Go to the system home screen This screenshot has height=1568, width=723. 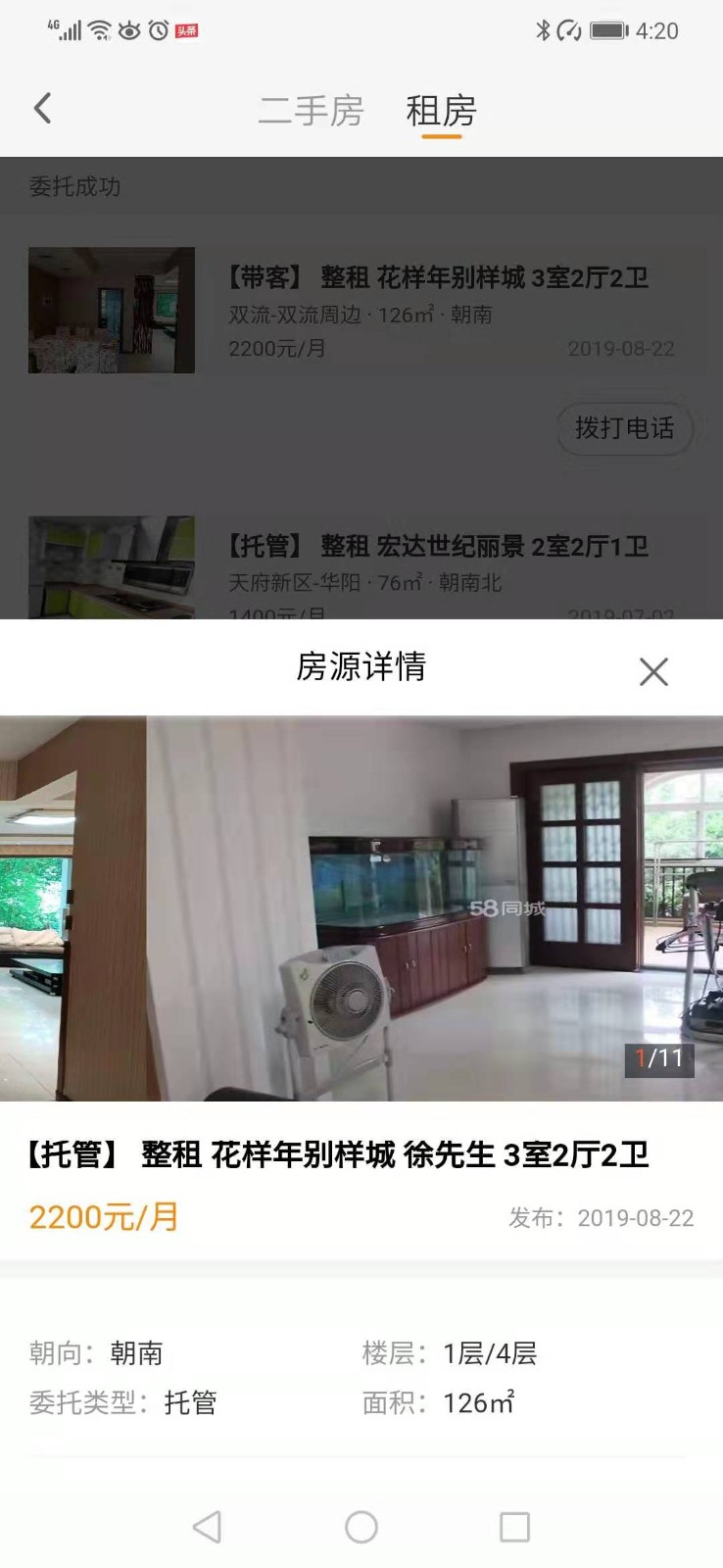[361, 1526]
